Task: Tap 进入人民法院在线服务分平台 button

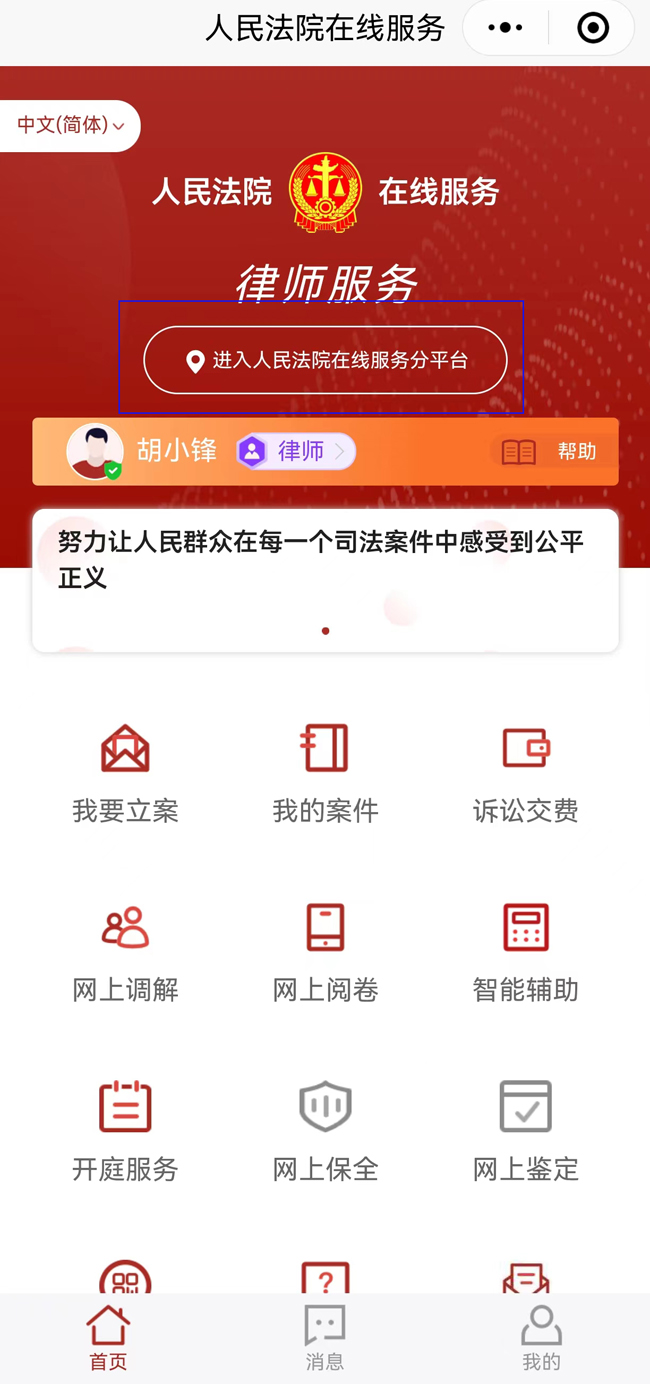Action: tap(325, 360)
